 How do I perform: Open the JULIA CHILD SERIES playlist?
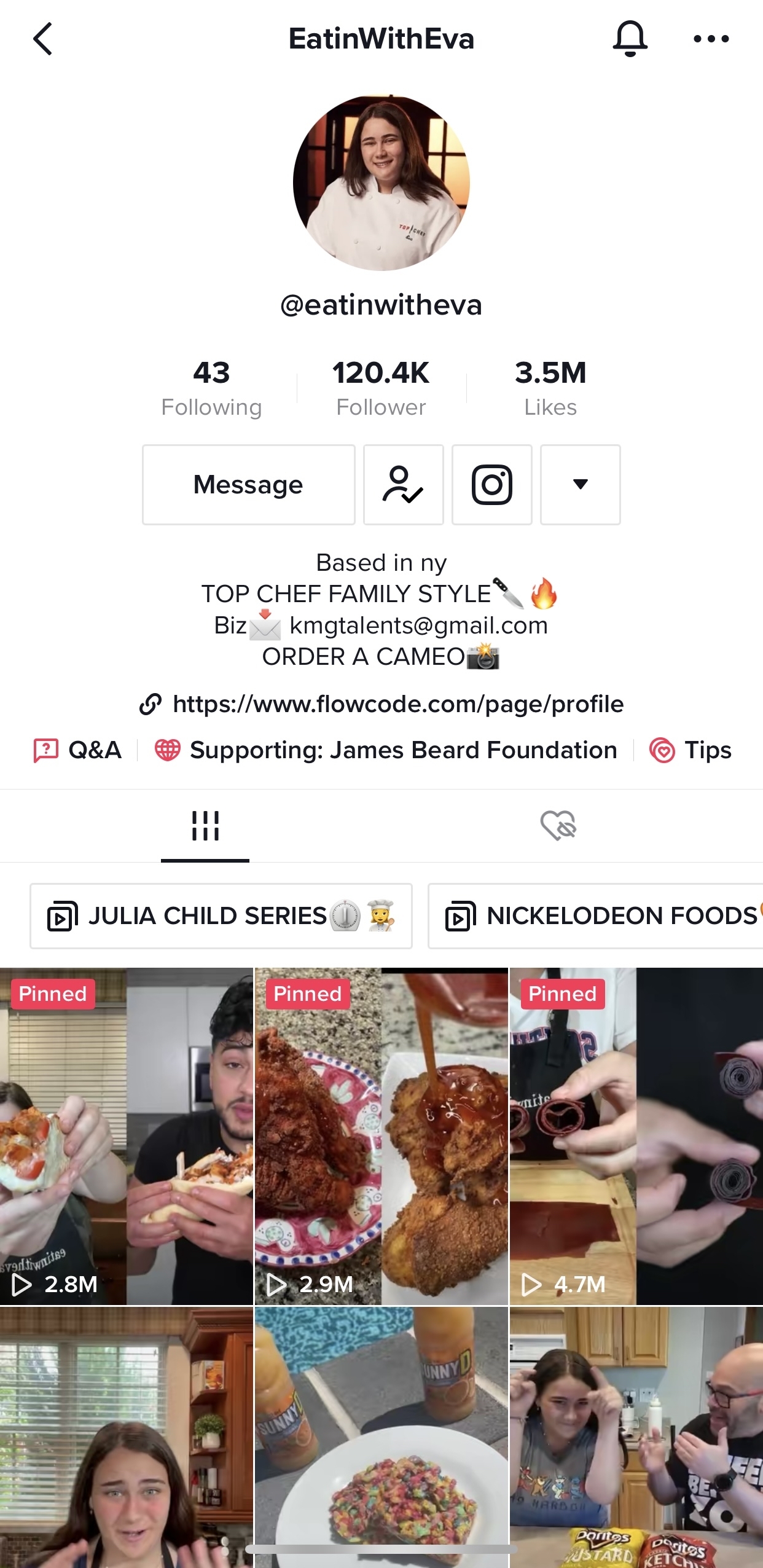point(221,916)
